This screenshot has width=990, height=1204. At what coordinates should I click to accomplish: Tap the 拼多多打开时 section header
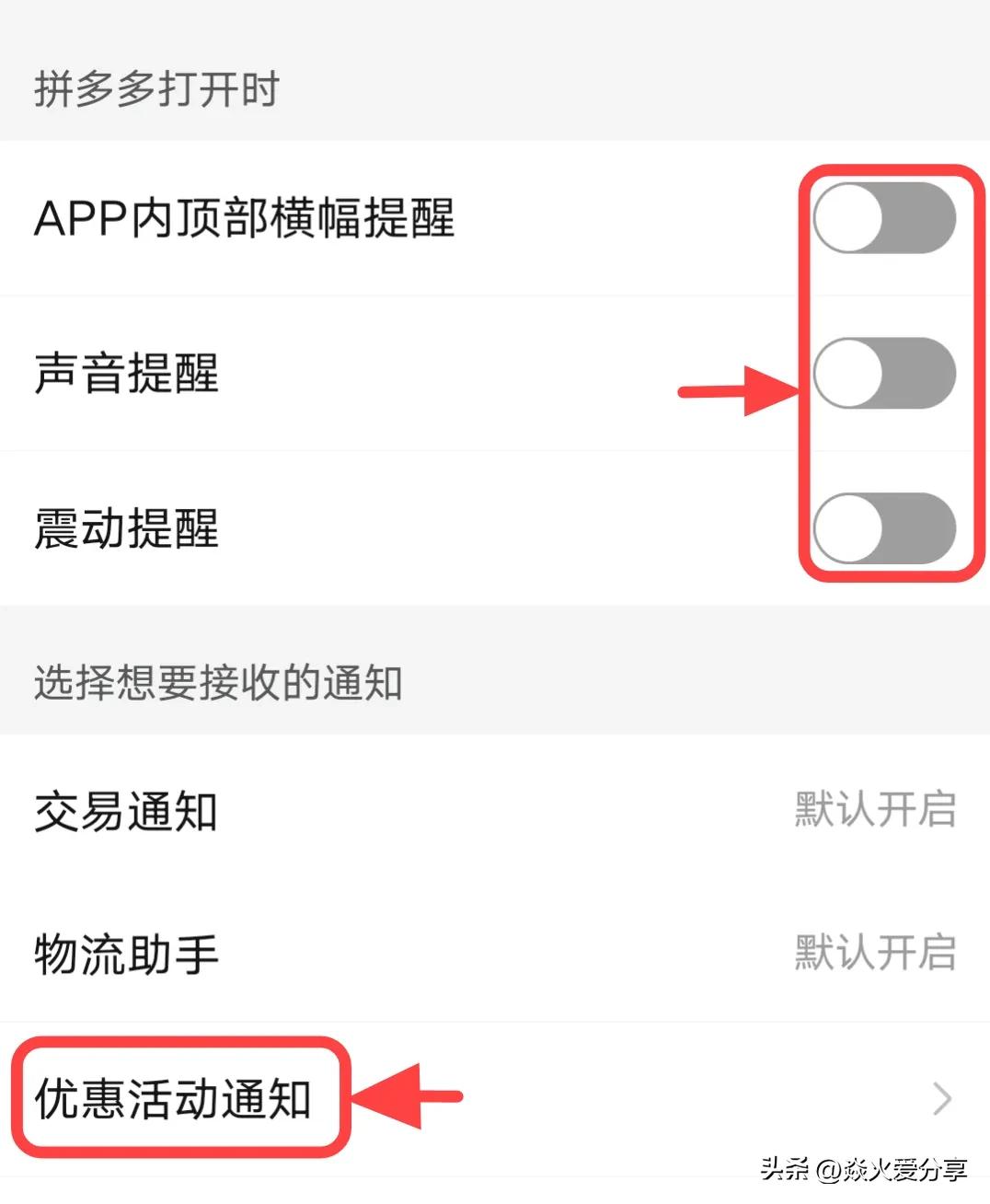click(156, 89)
